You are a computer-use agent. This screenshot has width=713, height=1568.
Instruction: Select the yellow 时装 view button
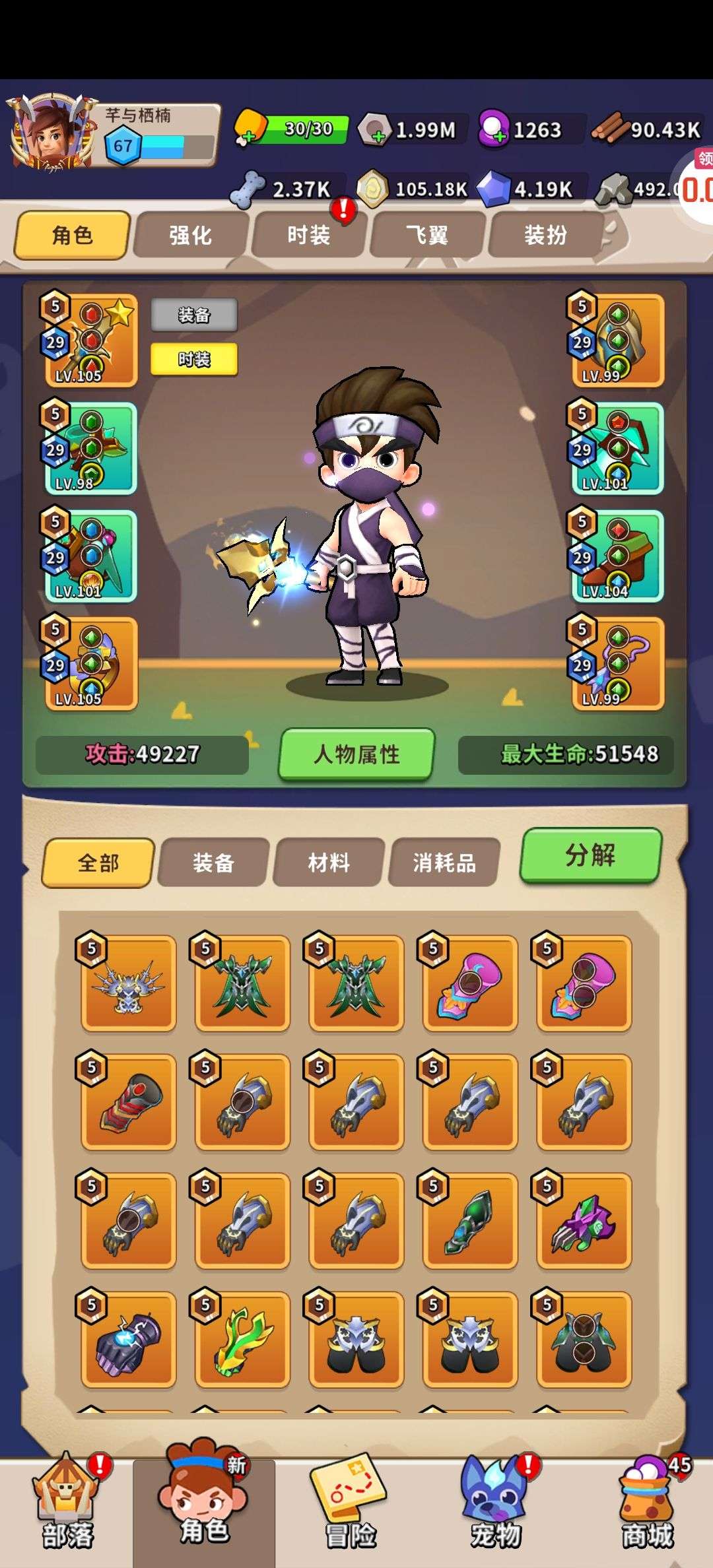194,360
